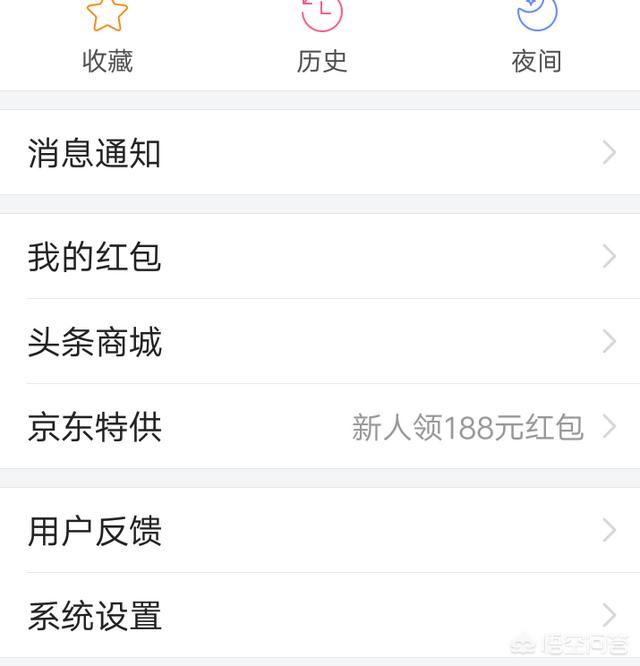Open 我的红包 red packets
The width and height of the screenshot is (640, 666).
click(320, 257)
